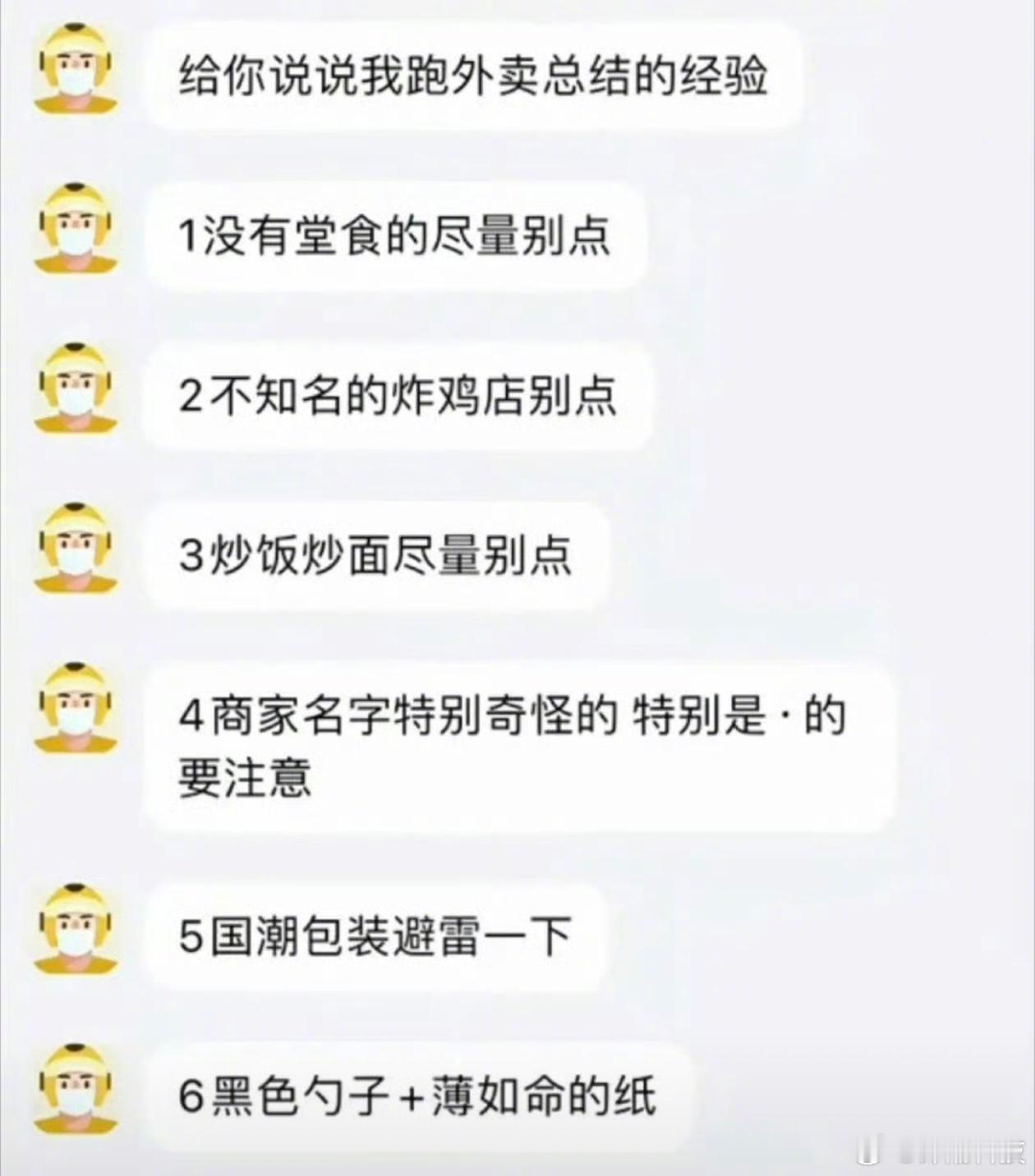
Task: Select the avatar next to tip 1 about dine-in
Action: (x=74, y=232)
